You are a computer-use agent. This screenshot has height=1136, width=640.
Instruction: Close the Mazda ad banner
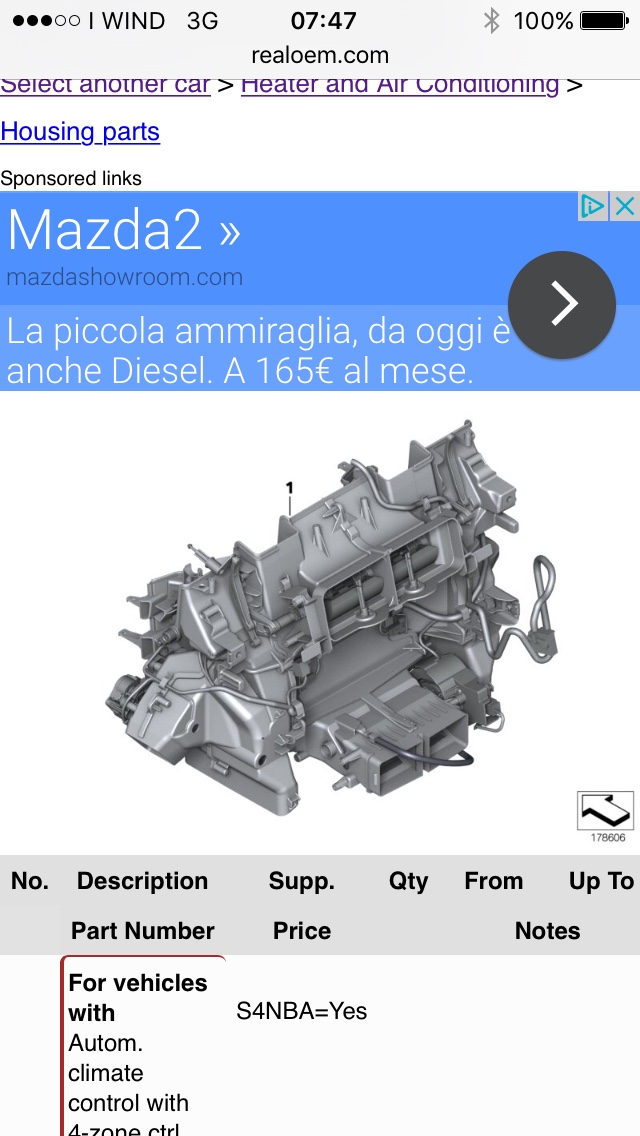click(x=625, y=206)
